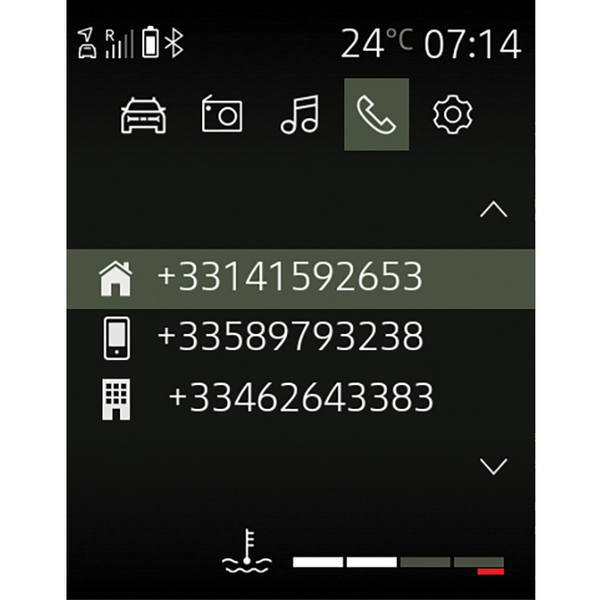
Task: Open the radio tab
Action: coord(221,116)
